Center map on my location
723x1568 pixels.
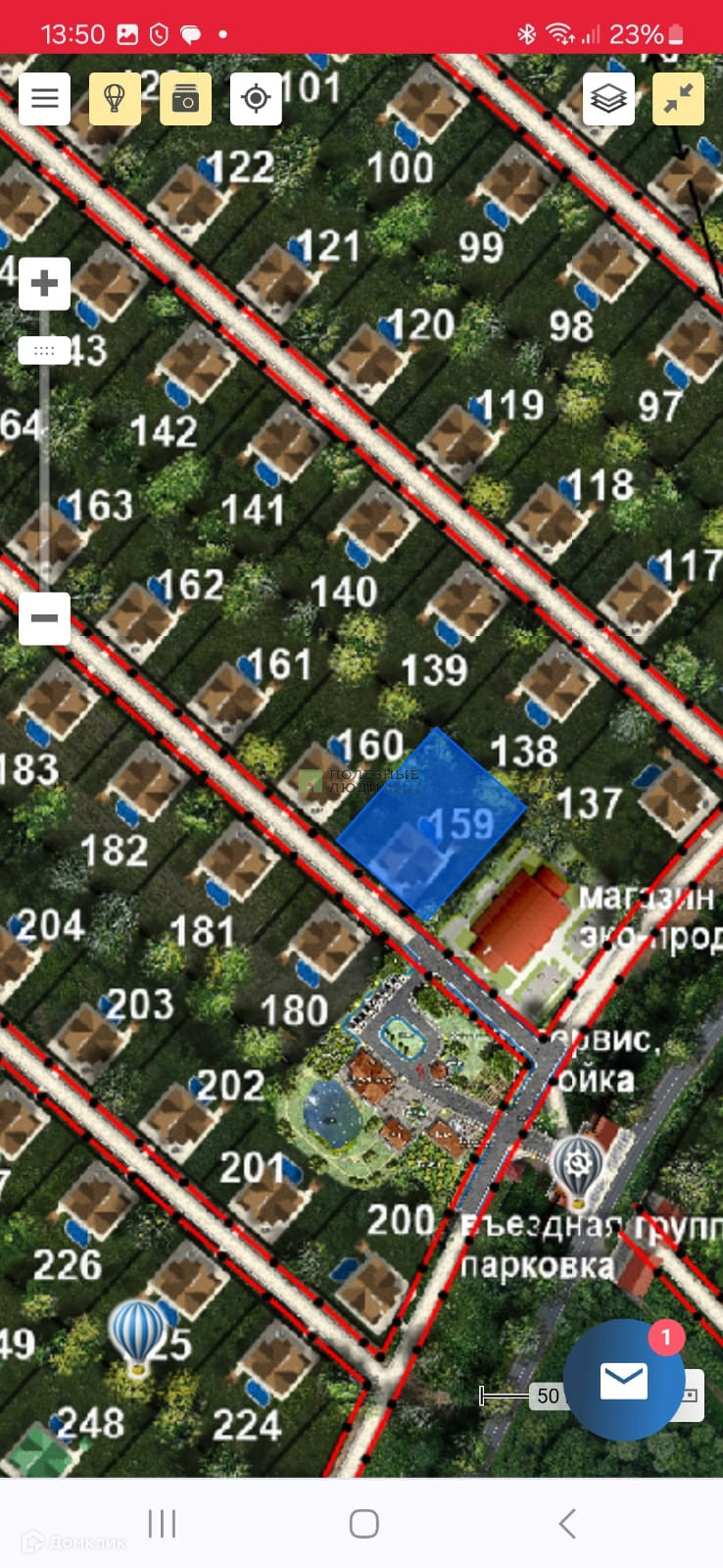pos(256,99)
